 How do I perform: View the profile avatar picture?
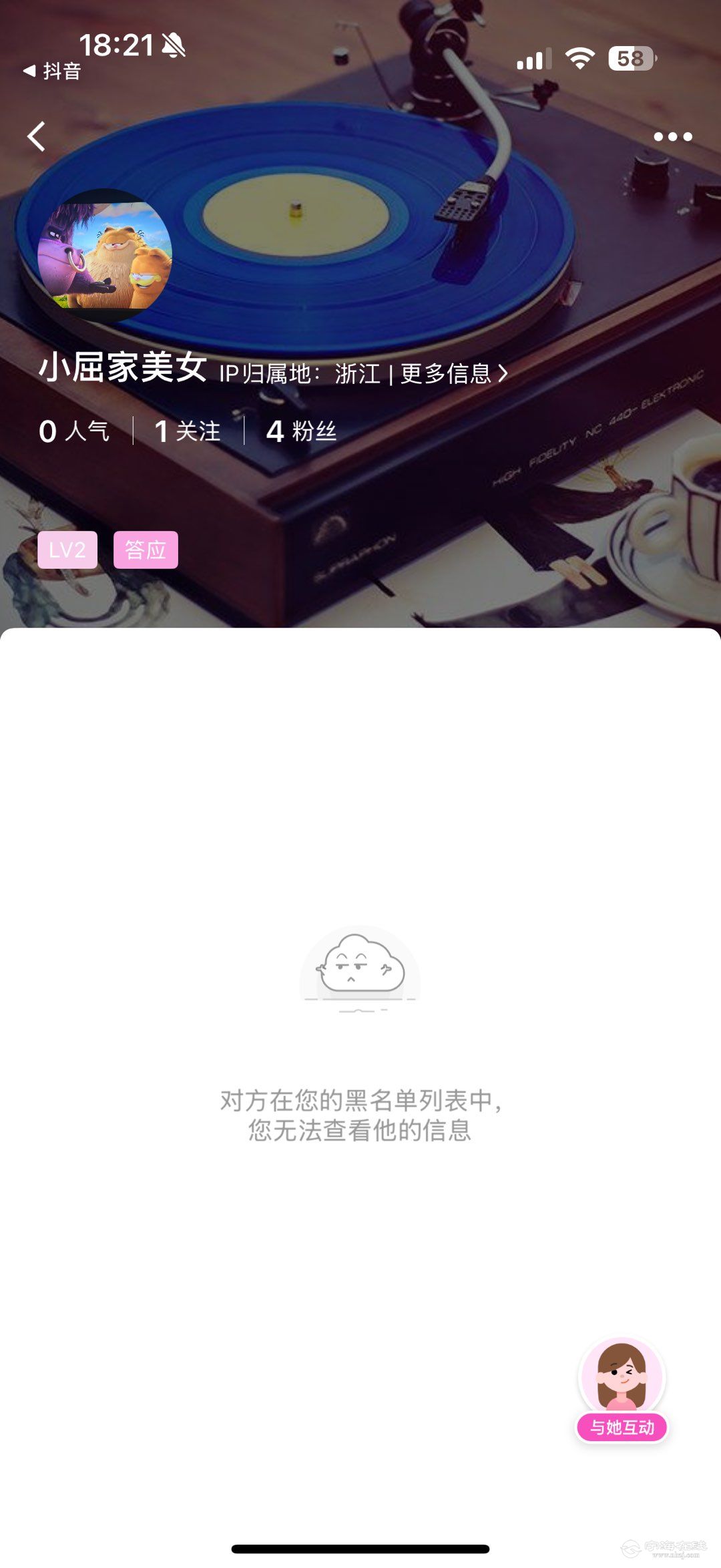coord(105,257)
